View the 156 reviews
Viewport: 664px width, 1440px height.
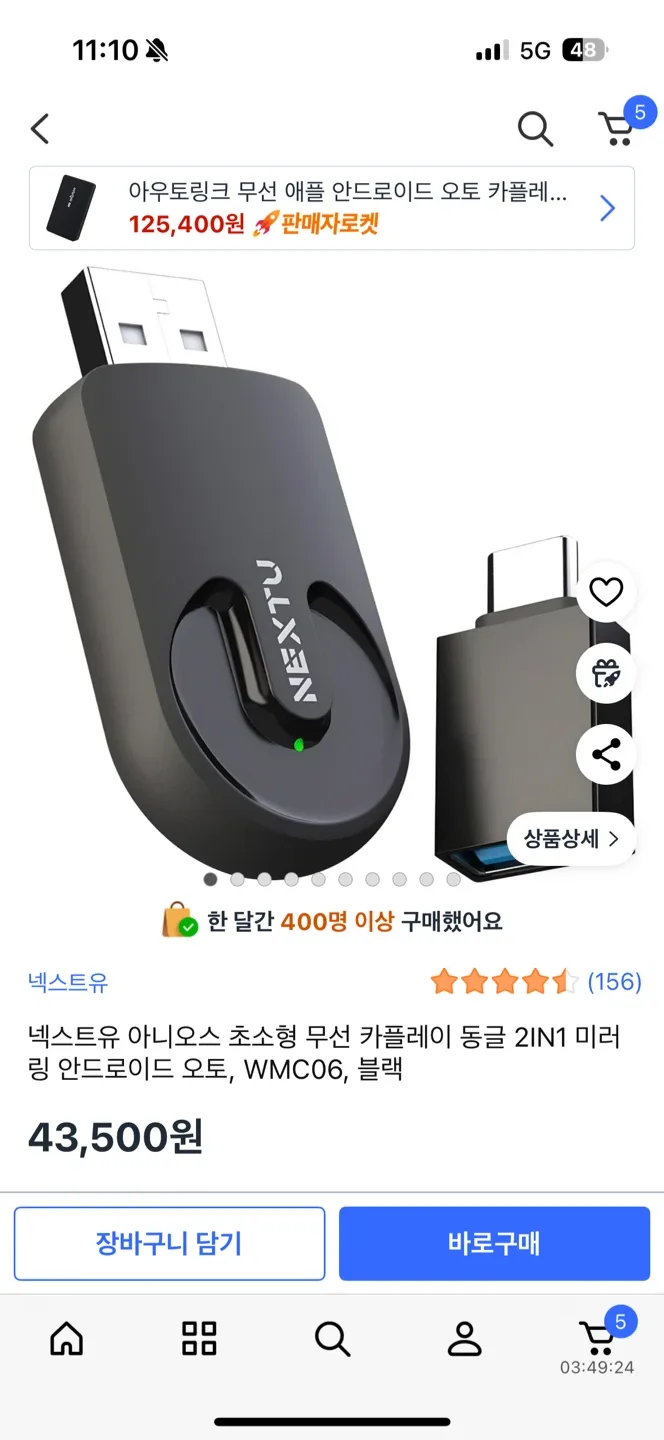(x=613, y=982)
